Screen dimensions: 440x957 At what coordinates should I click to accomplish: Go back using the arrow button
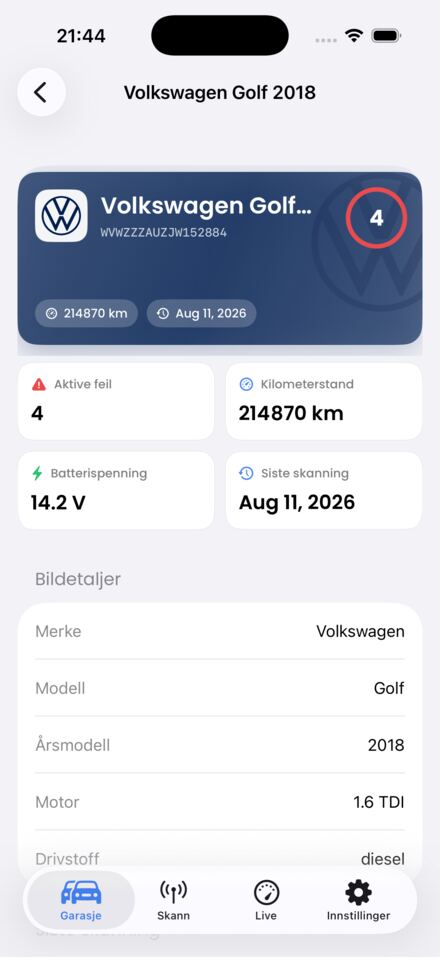click(x=41, y=92)
